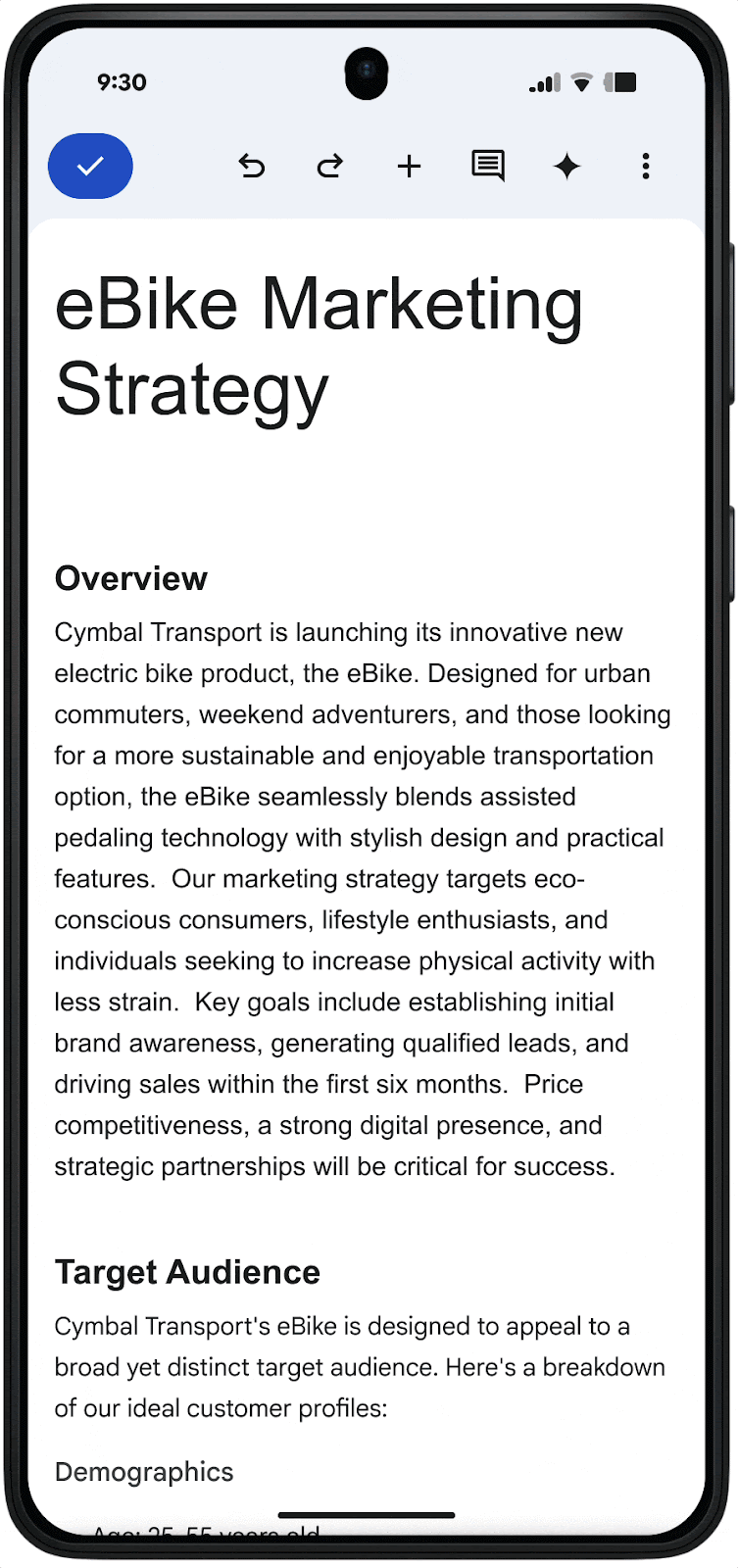Open the comments panel

click(x=487, y=166)
